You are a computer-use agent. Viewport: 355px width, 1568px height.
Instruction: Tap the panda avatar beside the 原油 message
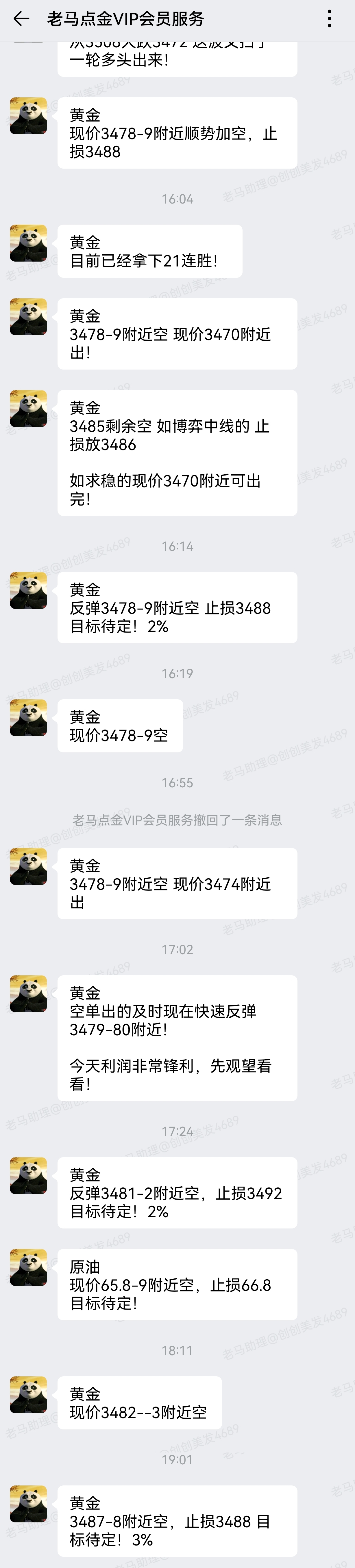[x=28, y=1268]
